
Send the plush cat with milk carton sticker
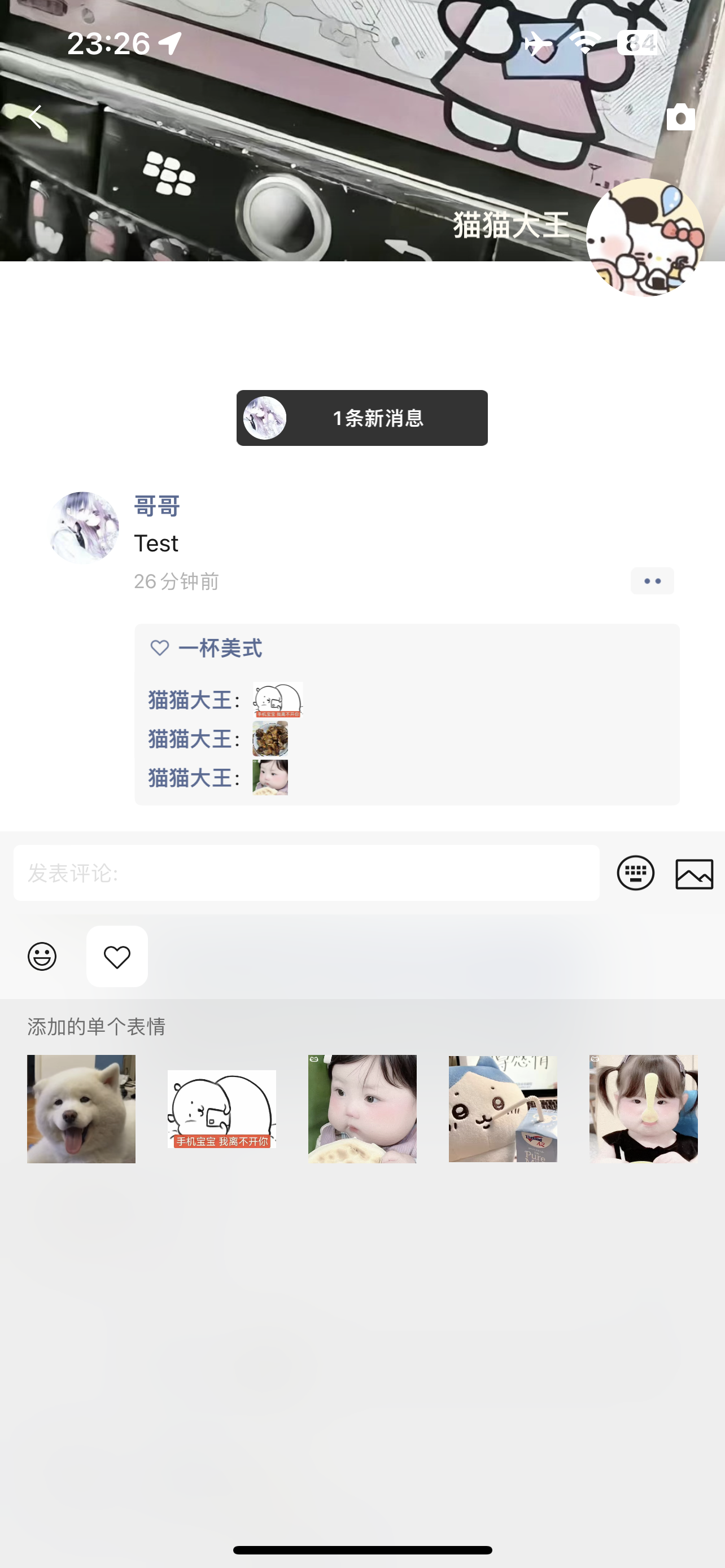[503, 1109]
